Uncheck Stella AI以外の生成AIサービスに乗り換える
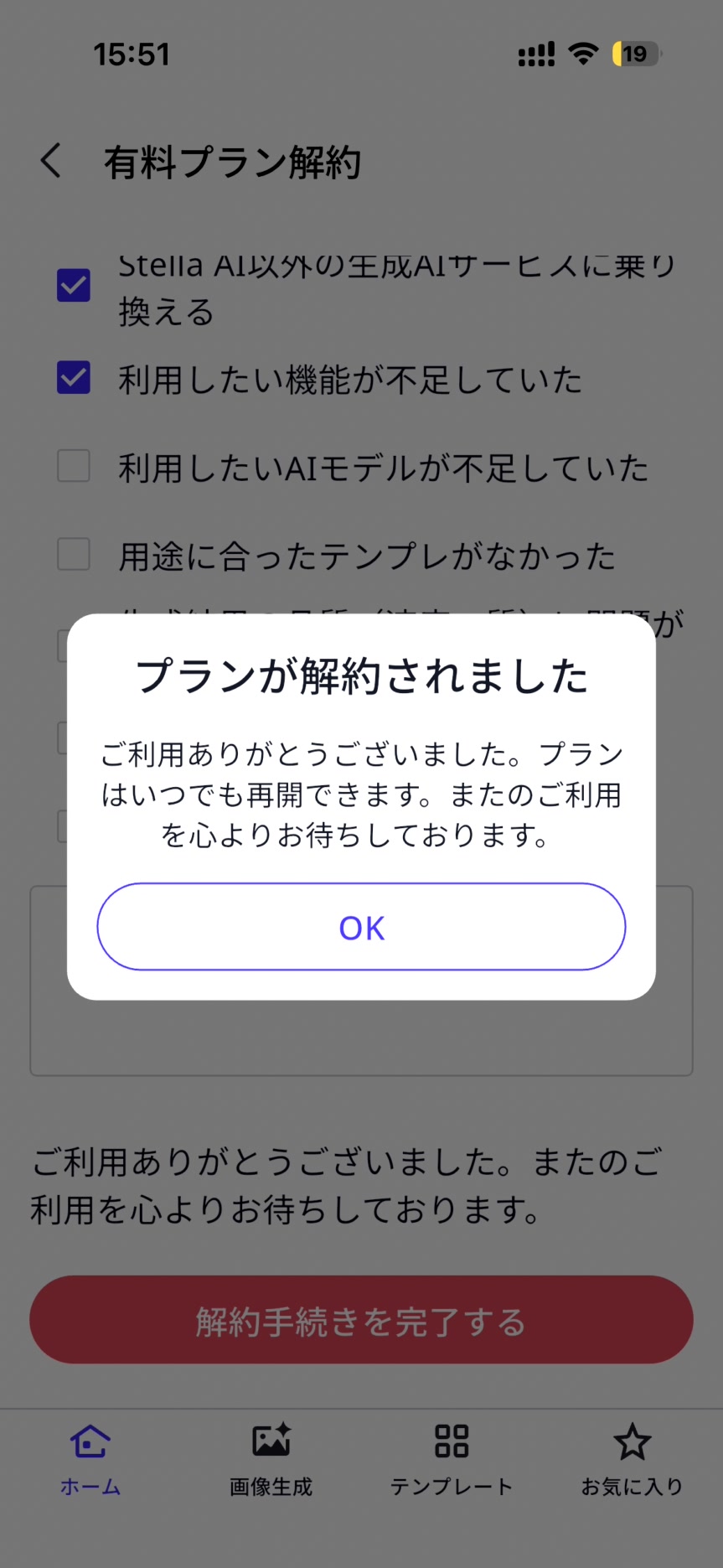The width and height of the screenshot is (723, 1568). 74,286
